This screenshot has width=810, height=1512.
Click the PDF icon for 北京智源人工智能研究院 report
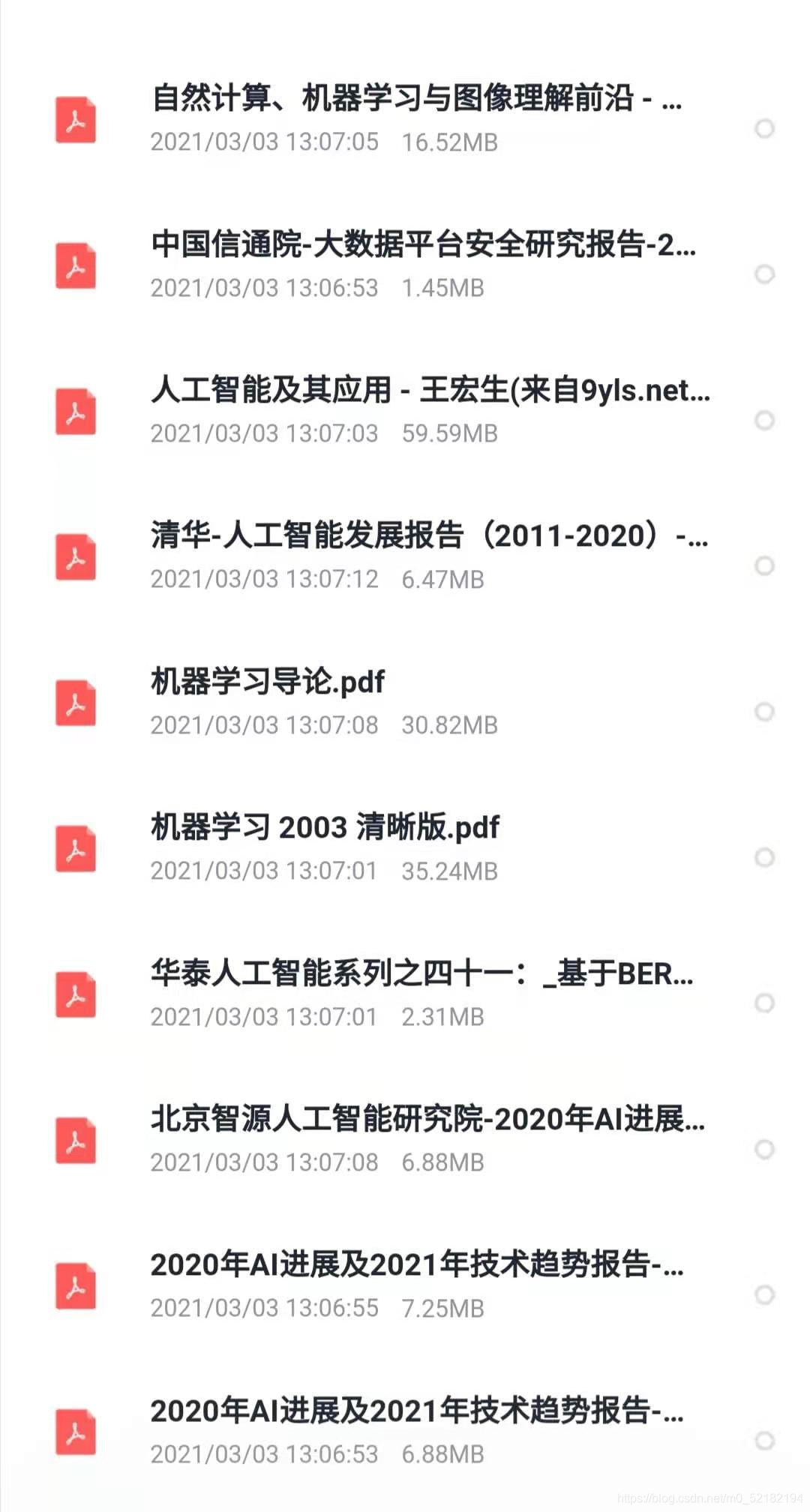coord(75,1140)
